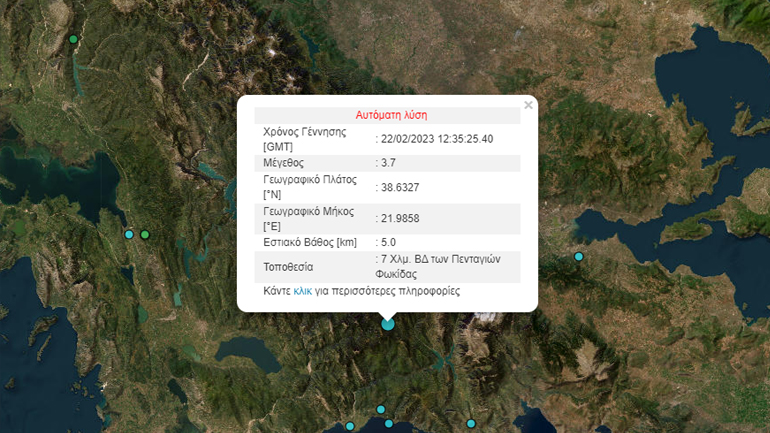Close the earthquake info popup
The width and height of the screenshot is (770, 433).
click(528, 105)
